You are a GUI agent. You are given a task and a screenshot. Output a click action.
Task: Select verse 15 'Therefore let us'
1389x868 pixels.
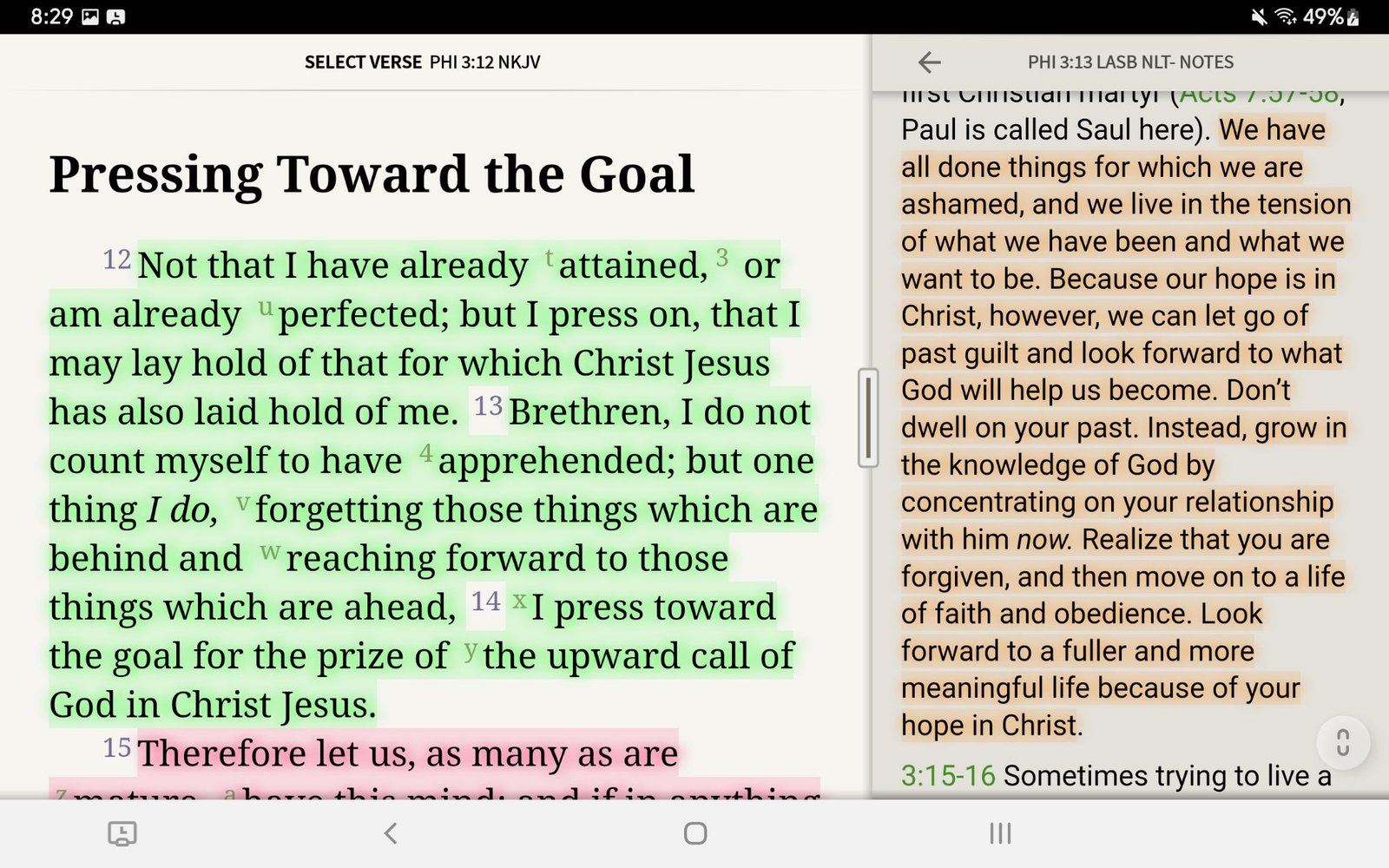point(407,753)
